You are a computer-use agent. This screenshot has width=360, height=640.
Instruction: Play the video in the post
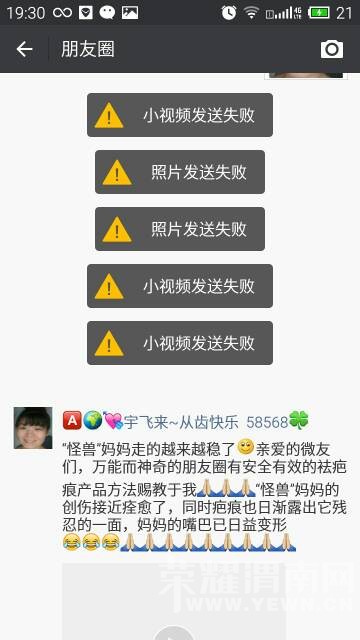tap(174, 633)
